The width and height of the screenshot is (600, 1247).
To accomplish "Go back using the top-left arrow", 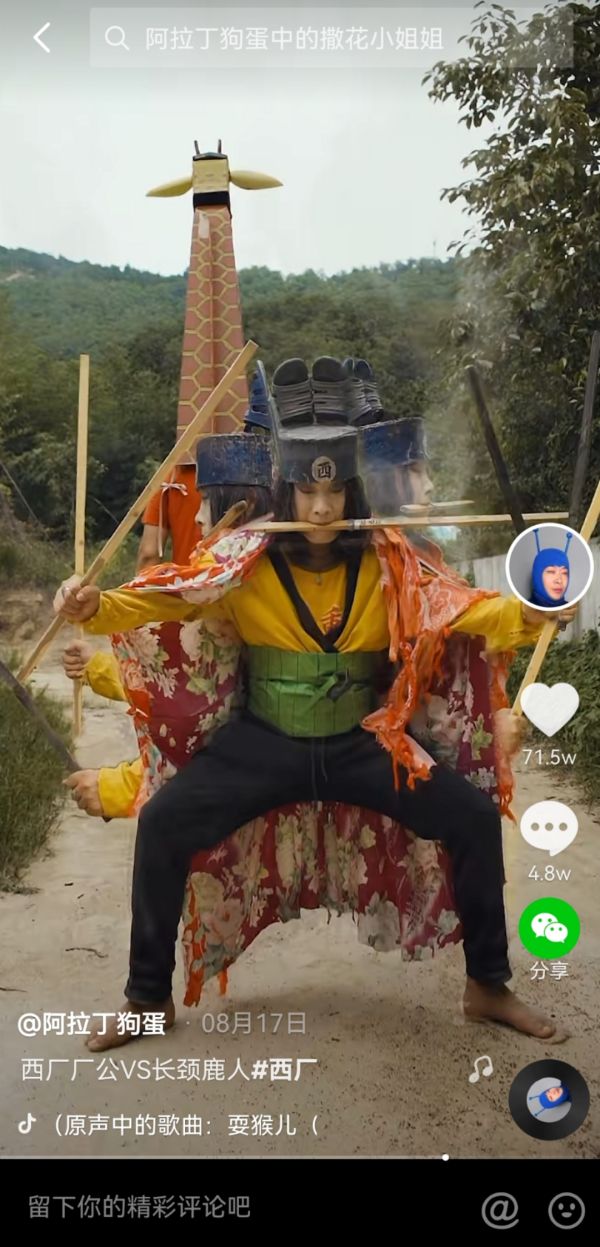I will point(42,39).
